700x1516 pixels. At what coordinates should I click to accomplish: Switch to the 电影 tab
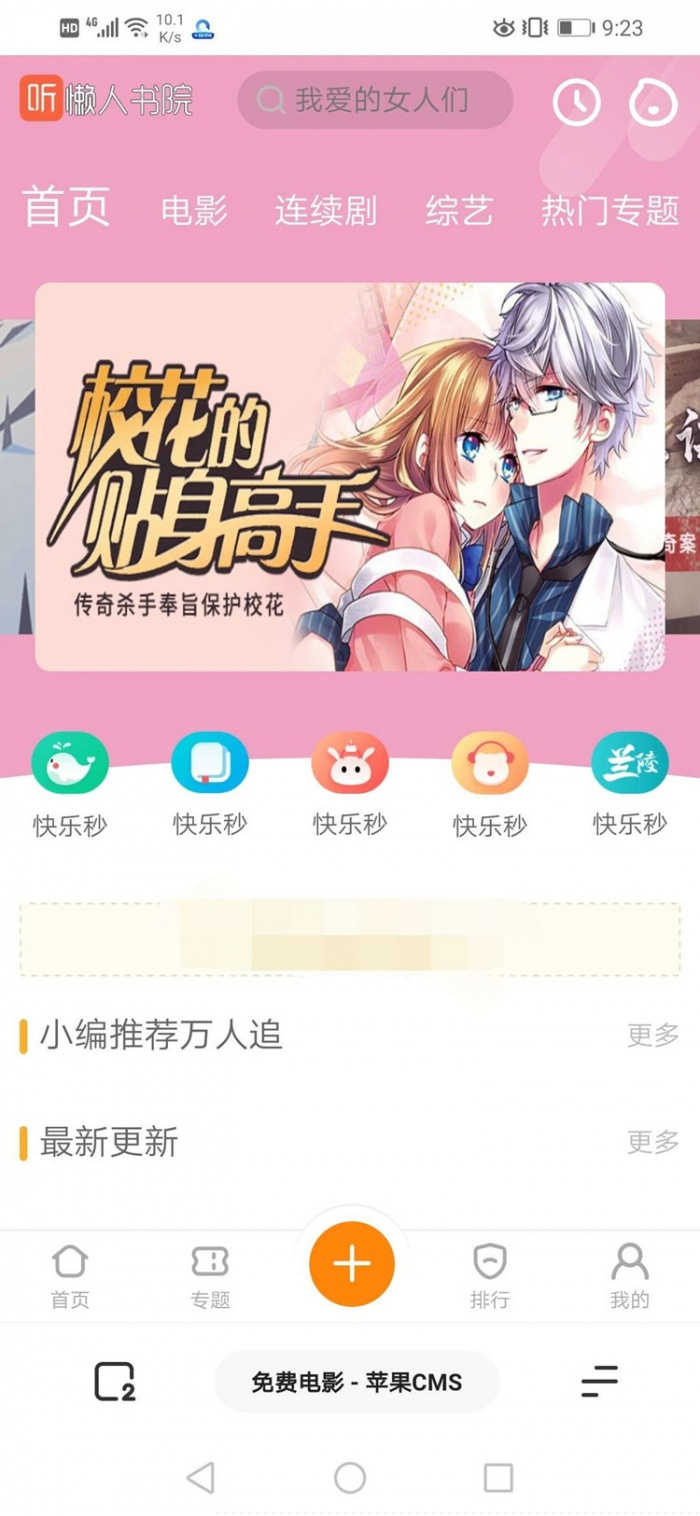point(194,211)
